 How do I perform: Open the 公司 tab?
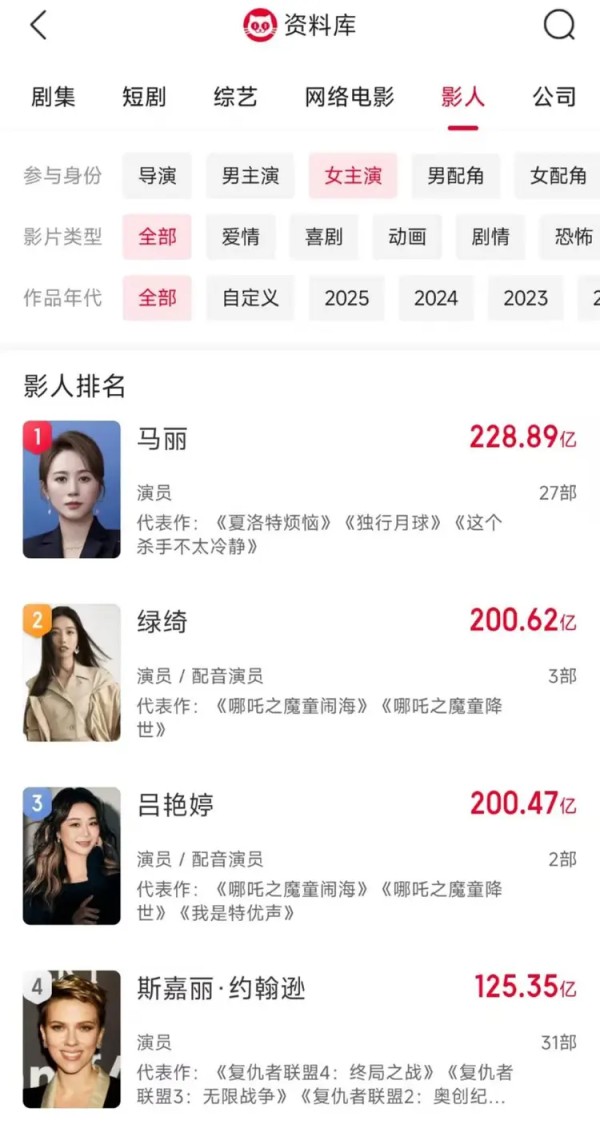pos(555,97)
